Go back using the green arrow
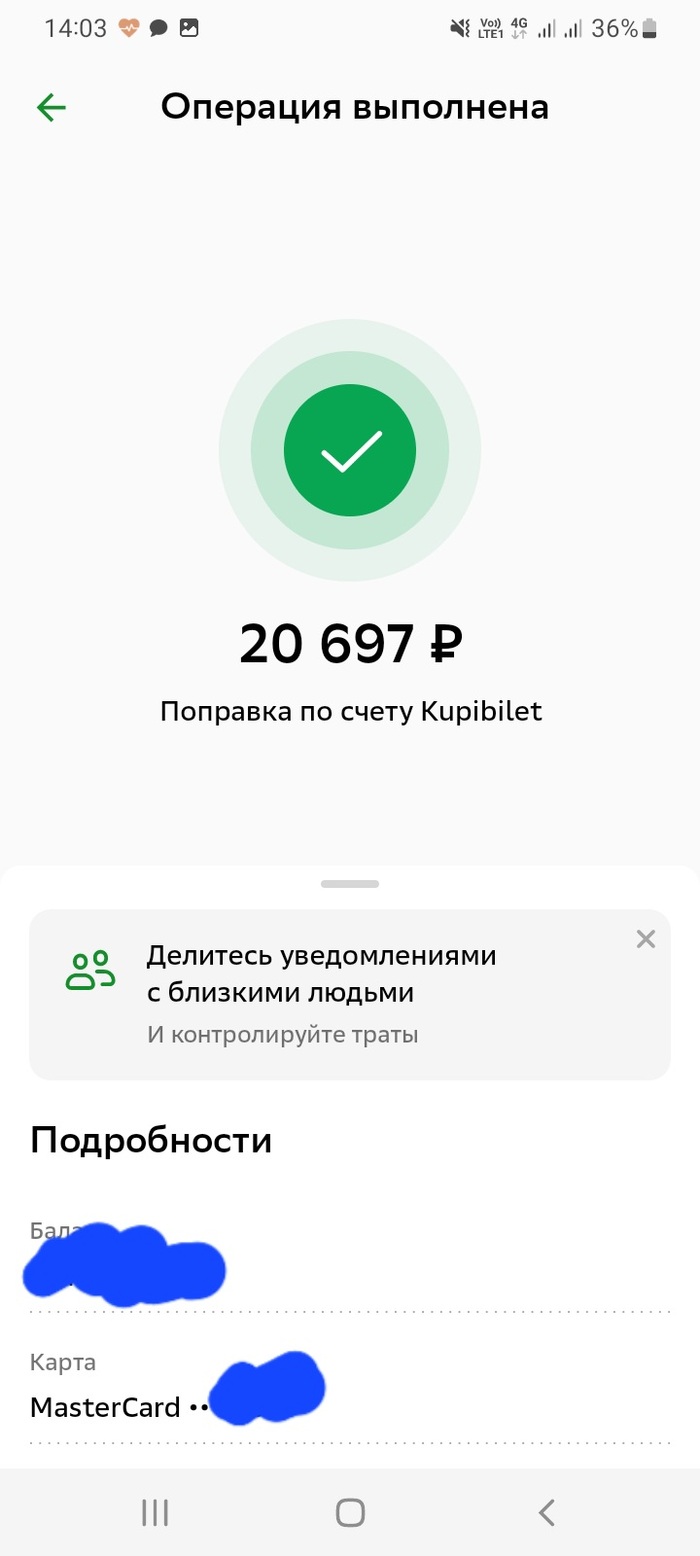Image resolution: width=700 pixels, height=1556 pixels. [x=51, y=108]
